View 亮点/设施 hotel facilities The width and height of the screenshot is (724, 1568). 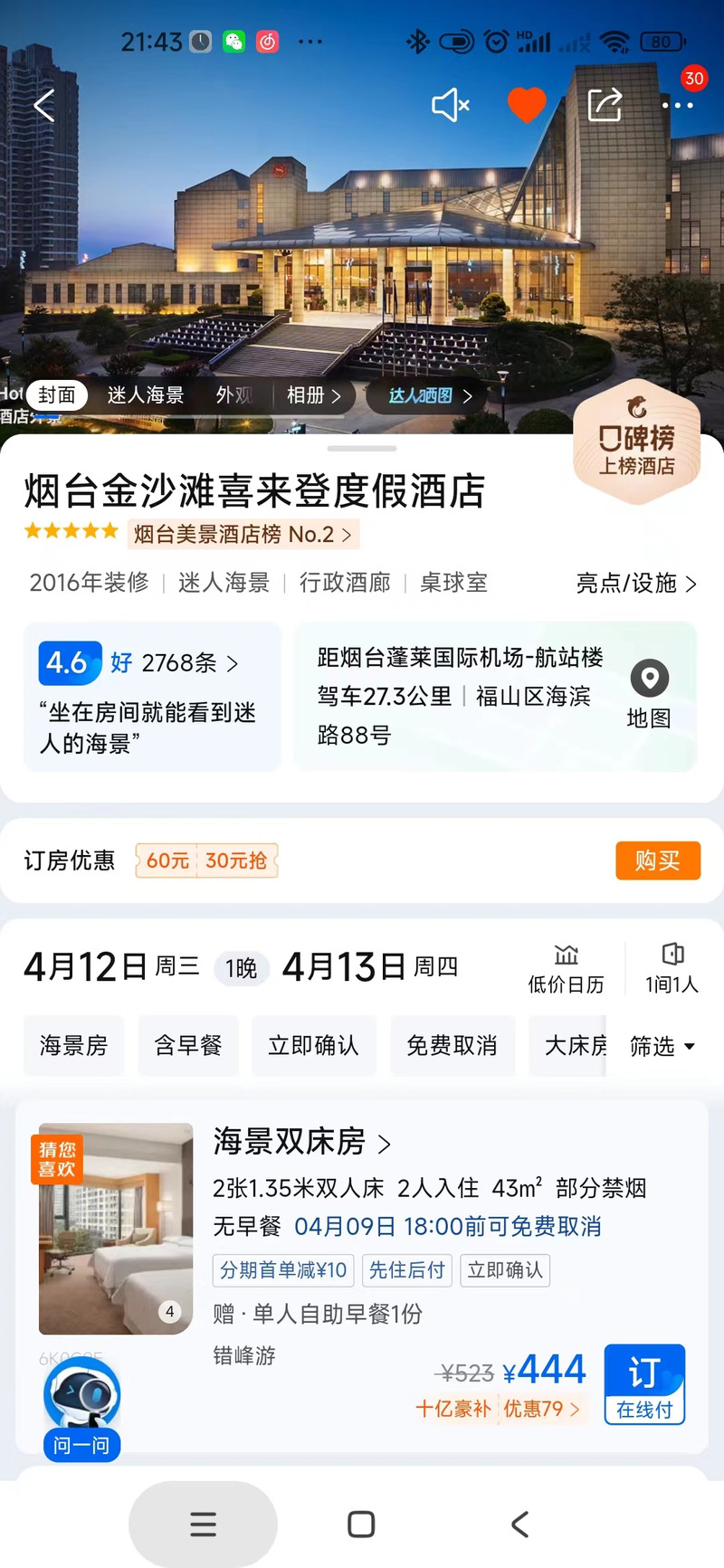[x=635, y=584]
